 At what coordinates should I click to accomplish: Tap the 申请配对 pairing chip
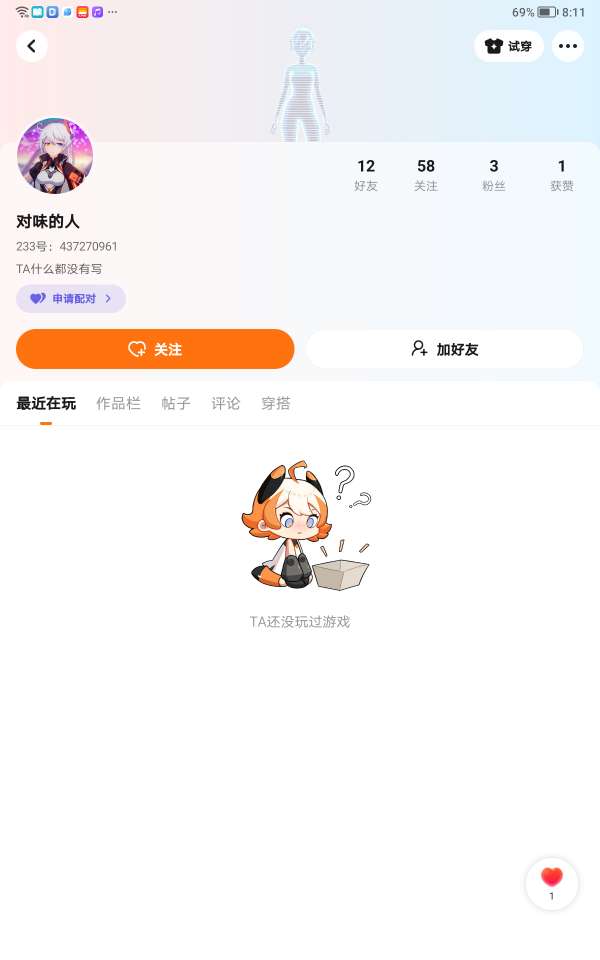point(71,298)
